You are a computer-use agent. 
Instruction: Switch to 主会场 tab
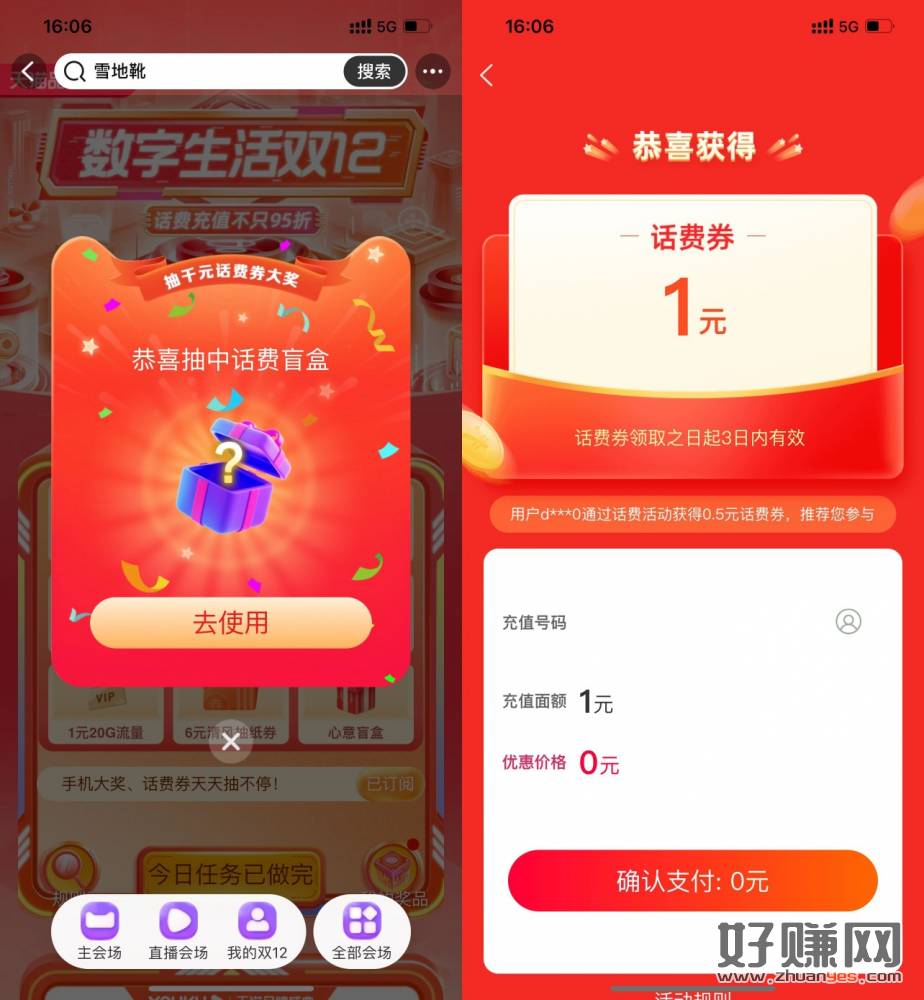tap(100, 931)
